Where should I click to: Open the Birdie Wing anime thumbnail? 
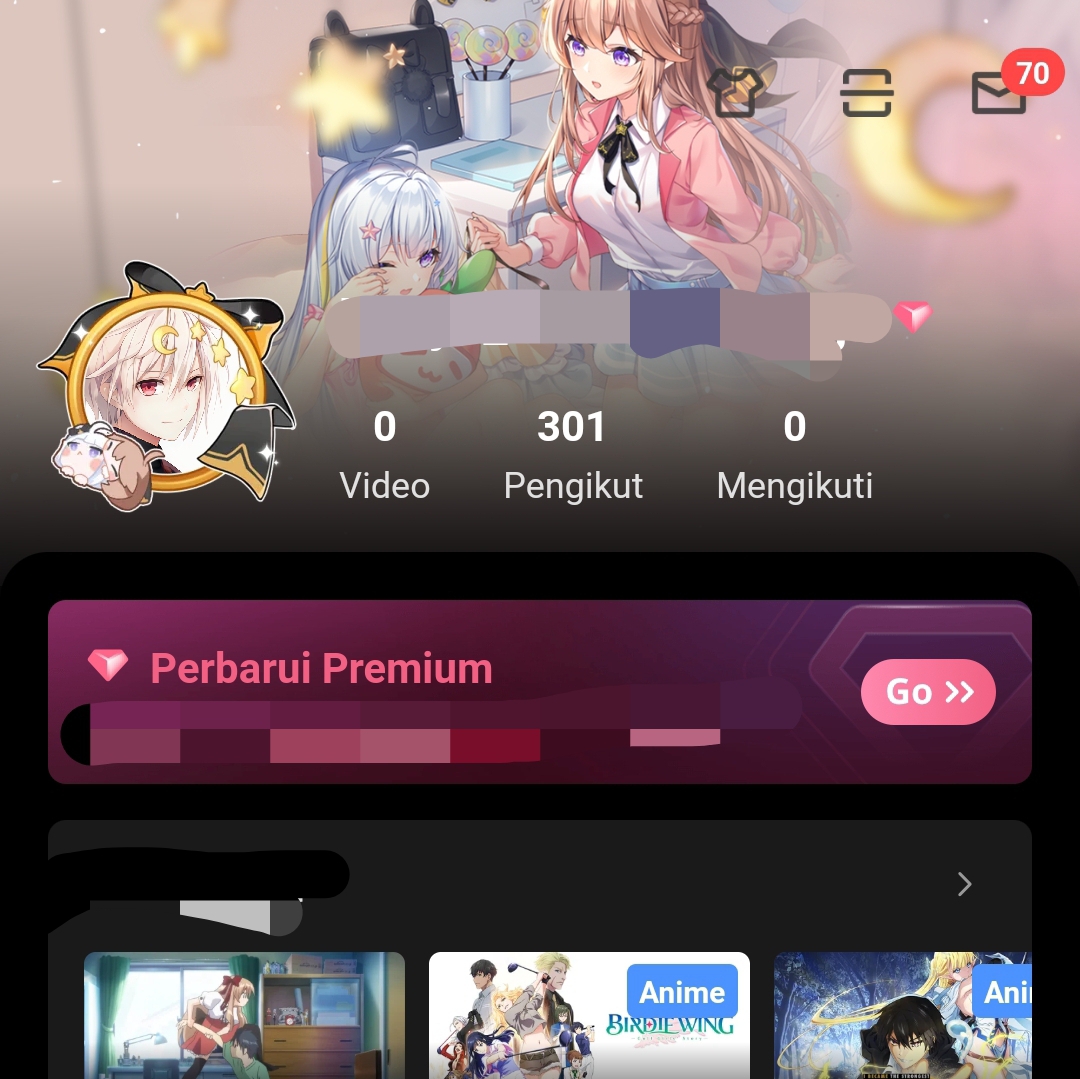tap(589, 1015)
